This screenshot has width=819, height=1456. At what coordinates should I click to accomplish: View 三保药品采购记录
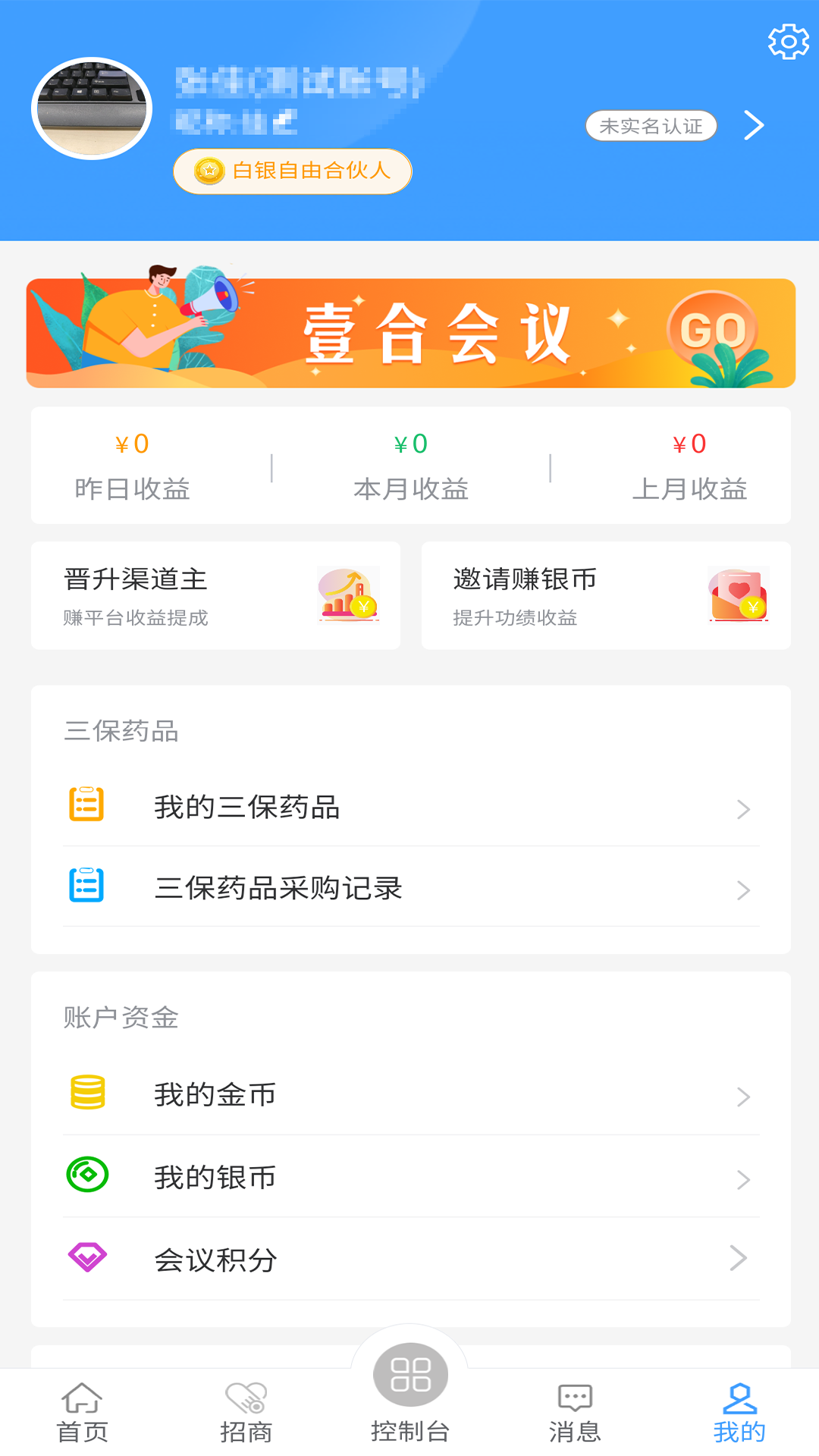410,888
